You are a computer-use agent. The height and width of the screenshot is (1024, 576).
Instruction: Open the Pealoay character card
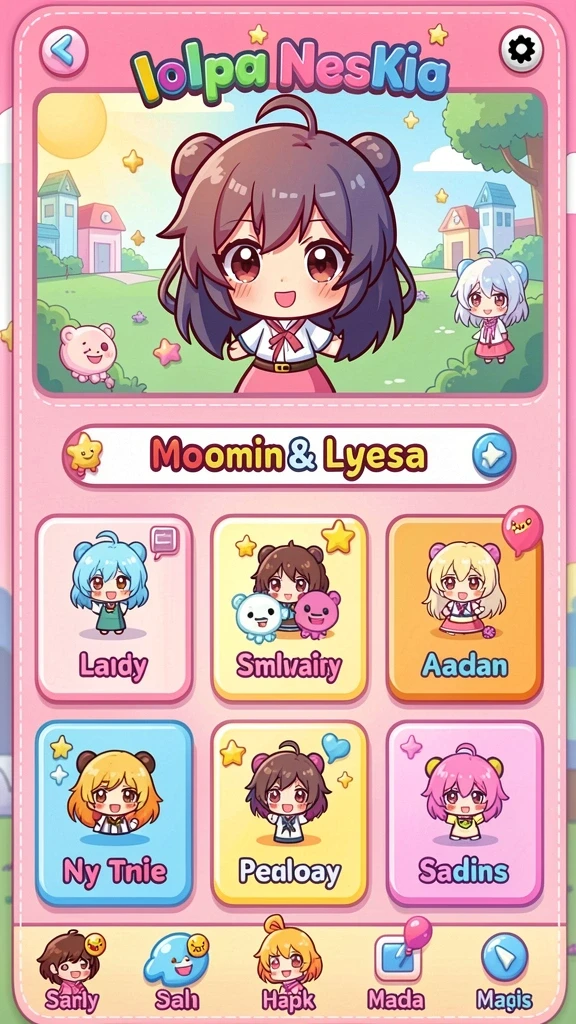[x=289, y=813]
